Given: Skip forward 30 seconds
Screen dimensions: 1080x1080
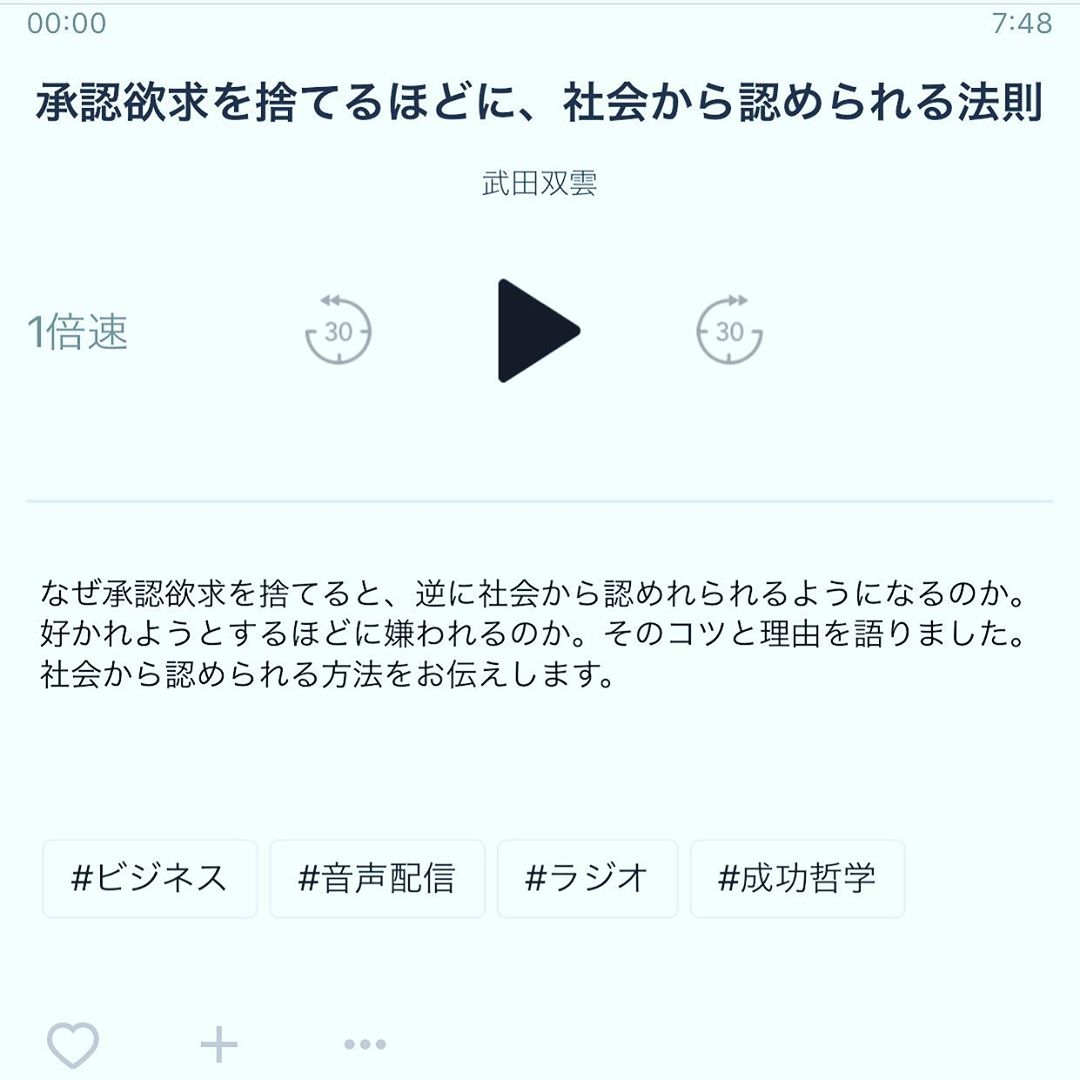Looking at the screenshot, I should tap(729, 330).
